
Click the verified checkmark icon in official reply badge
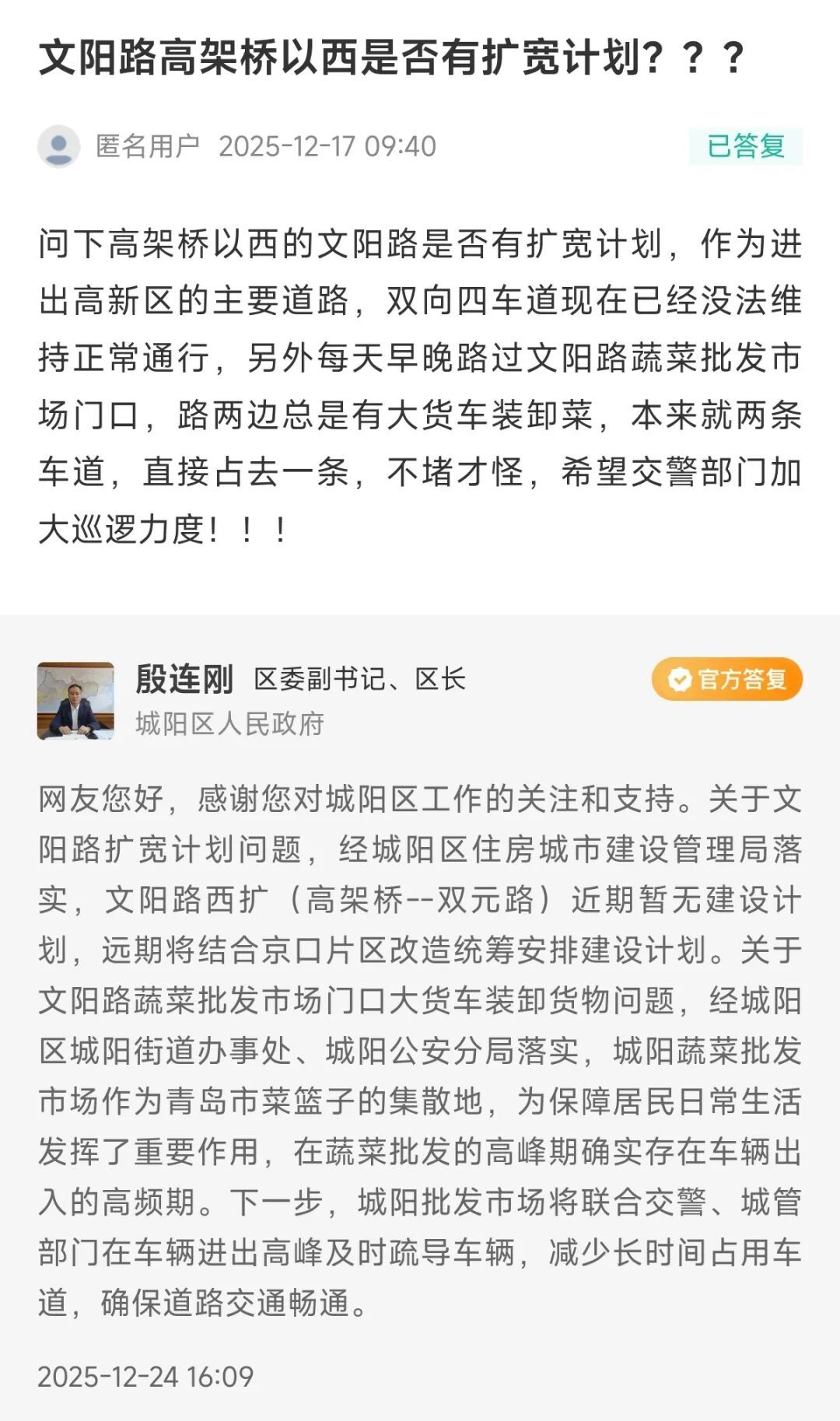coord(680,680)
